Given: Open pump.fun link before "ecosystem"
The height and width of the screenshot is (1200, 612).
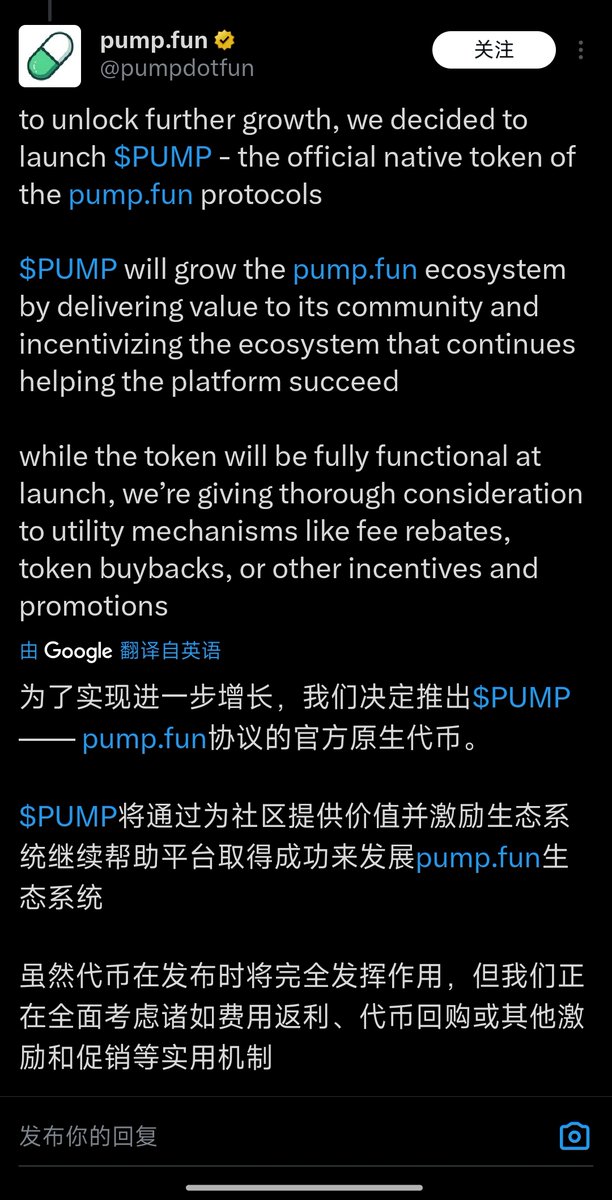Looking at the screenshot, I should tap(355, 269).
